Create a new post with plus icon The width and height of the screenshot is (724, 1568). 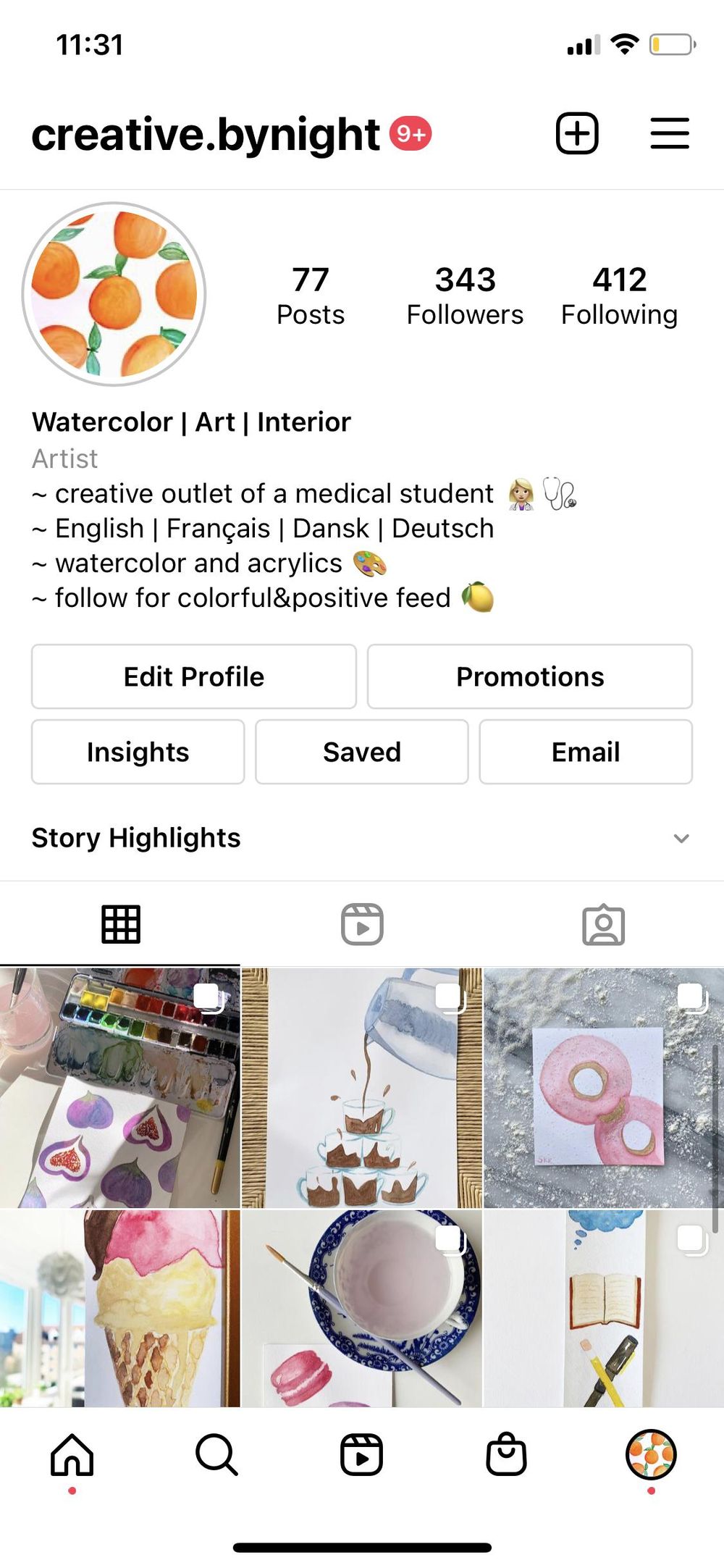(577, 133)
